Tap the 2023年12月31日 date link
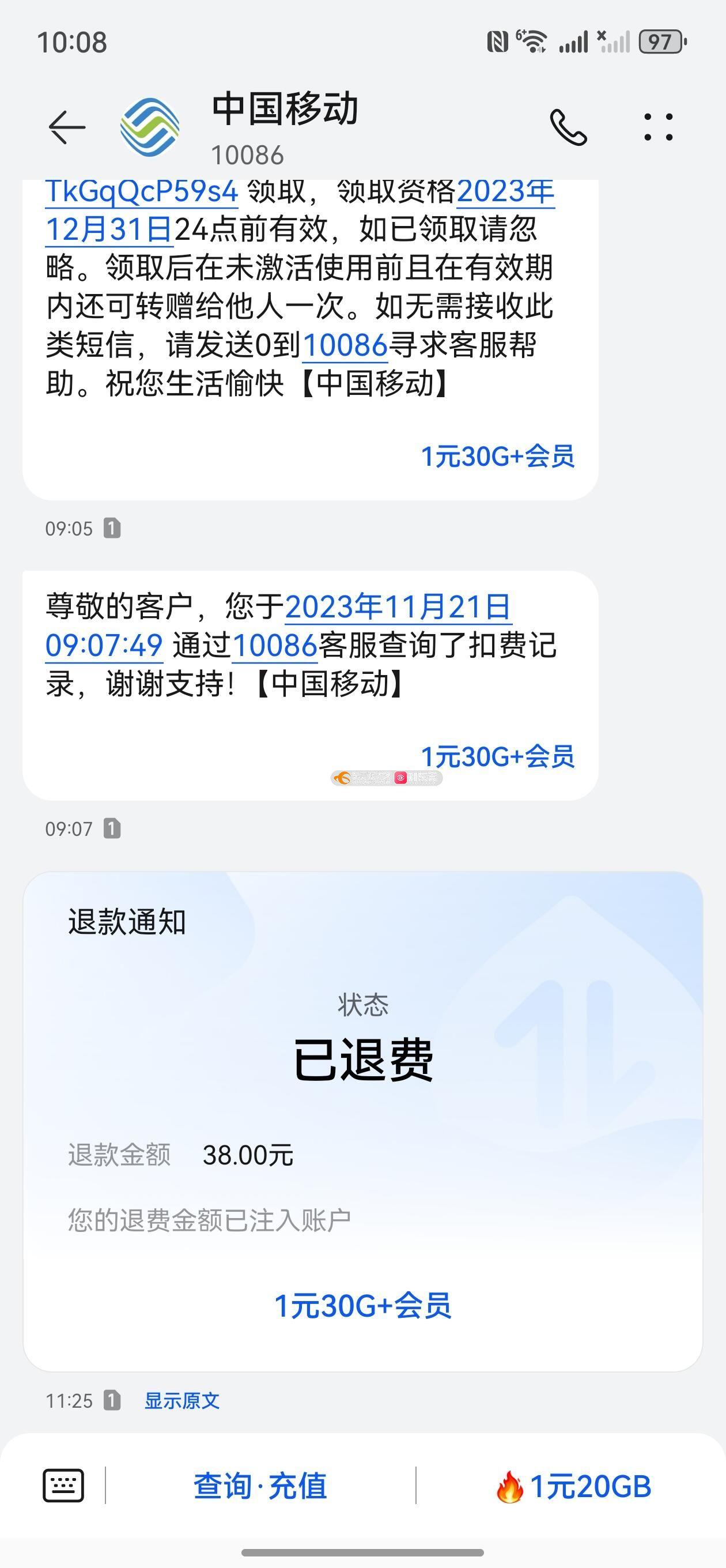The width and height of the screenshot is (726, 1568). click(x=109, y=230)
